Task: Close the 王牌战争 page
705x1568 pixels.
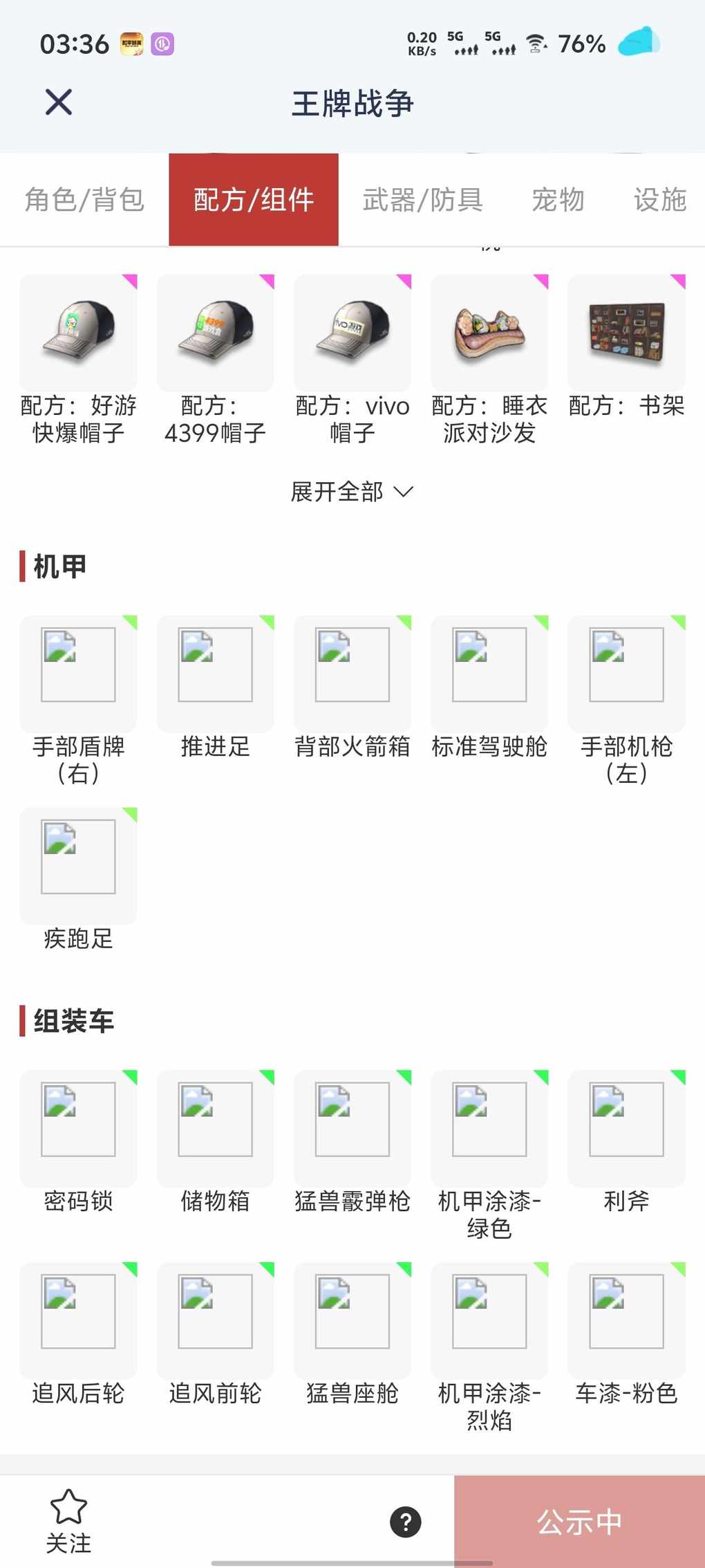Action: click(59, 102)
